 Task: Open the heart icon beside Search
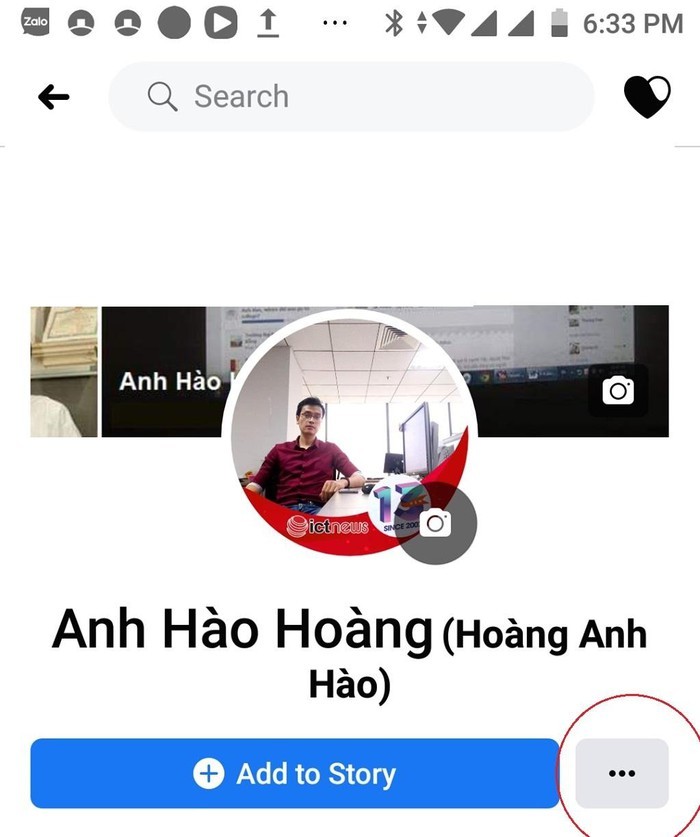(x=647, y=97)
